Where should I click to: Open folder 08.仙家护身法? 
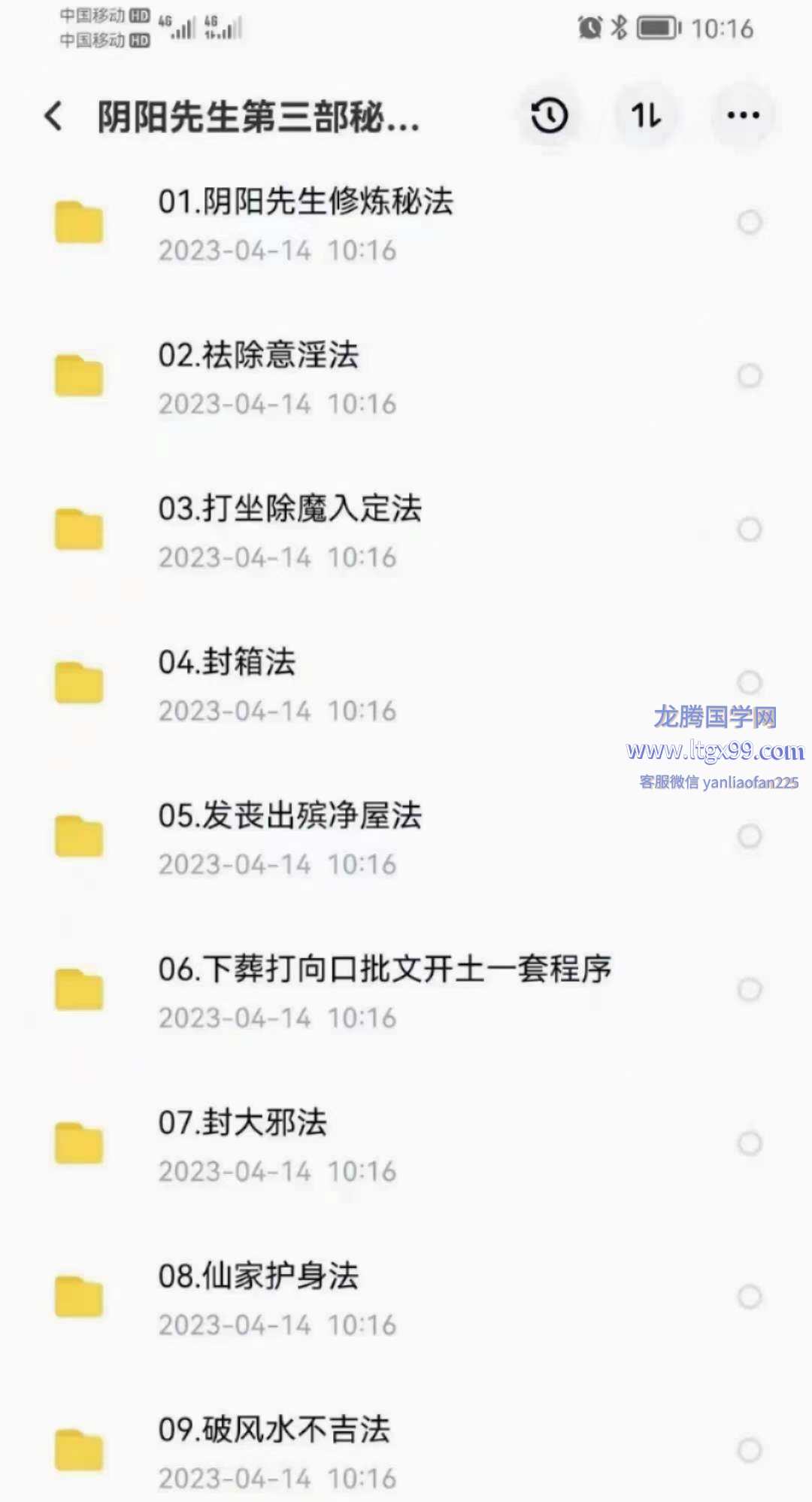tap(406, 1297)
